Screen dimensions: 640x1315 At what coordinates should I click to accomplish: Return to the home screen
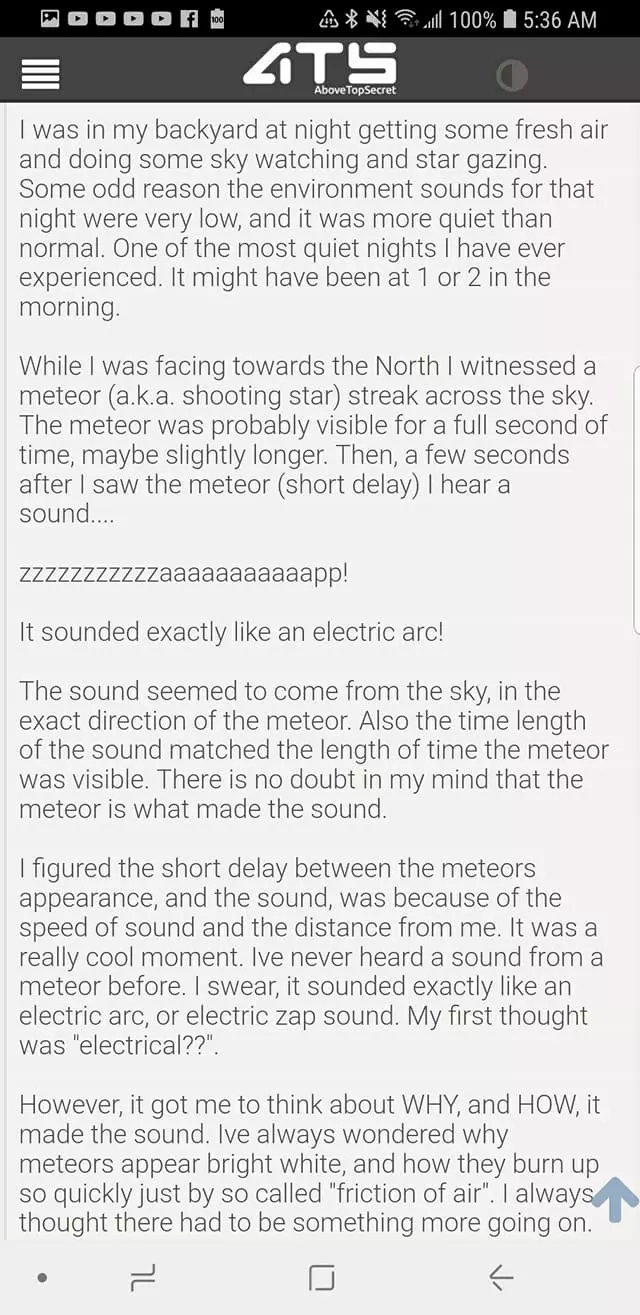pyautogui.click(x=321, y=1277)
